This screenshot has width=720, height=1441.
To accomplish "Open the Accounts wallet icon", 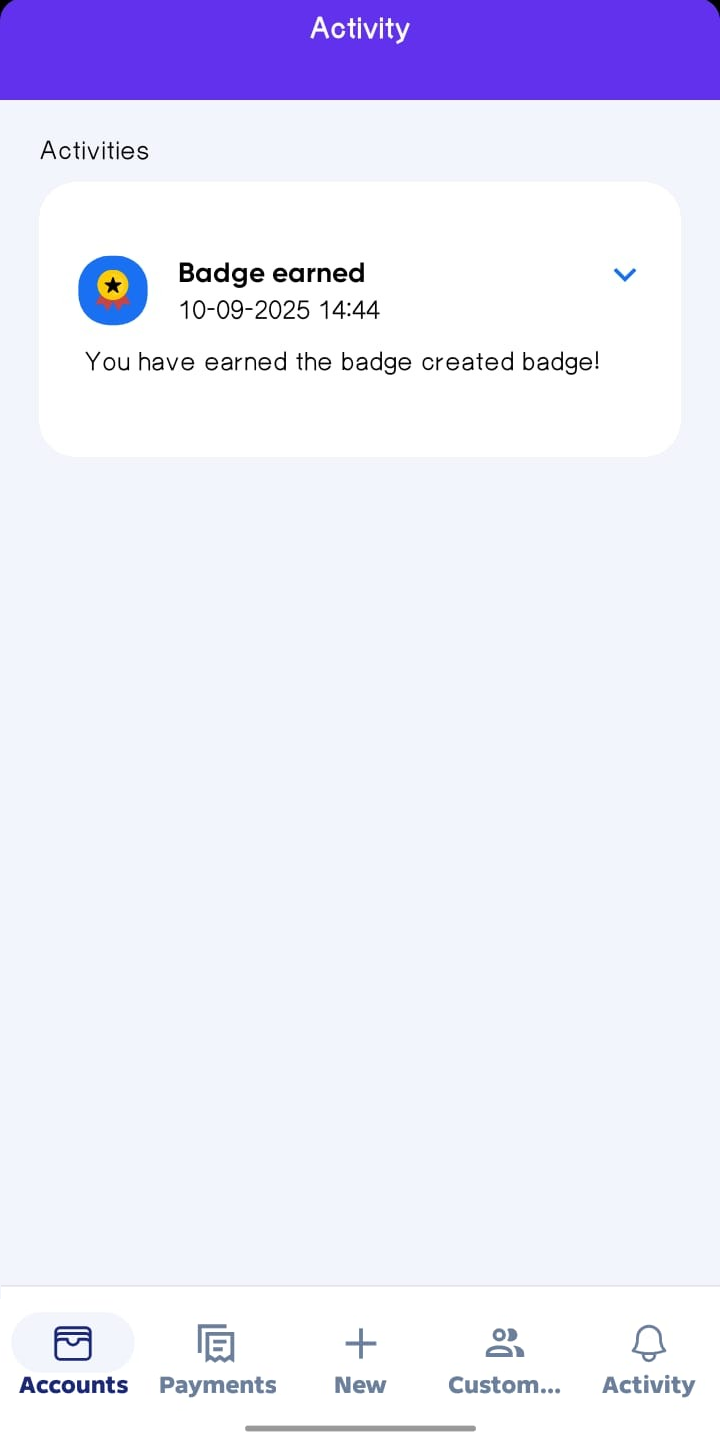I will click(x=72, y=1343).
